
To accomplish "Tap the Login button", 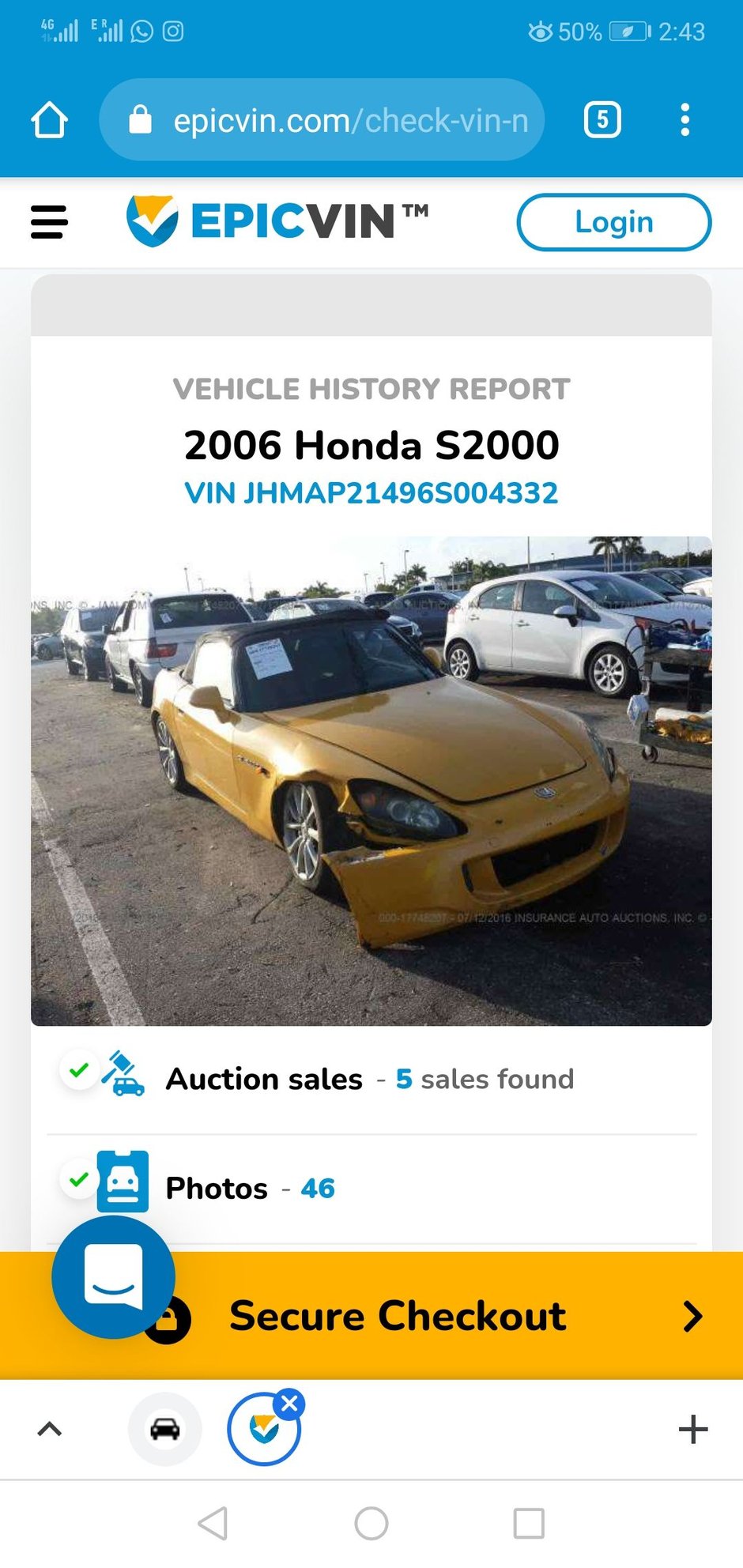I will point(613,222).
